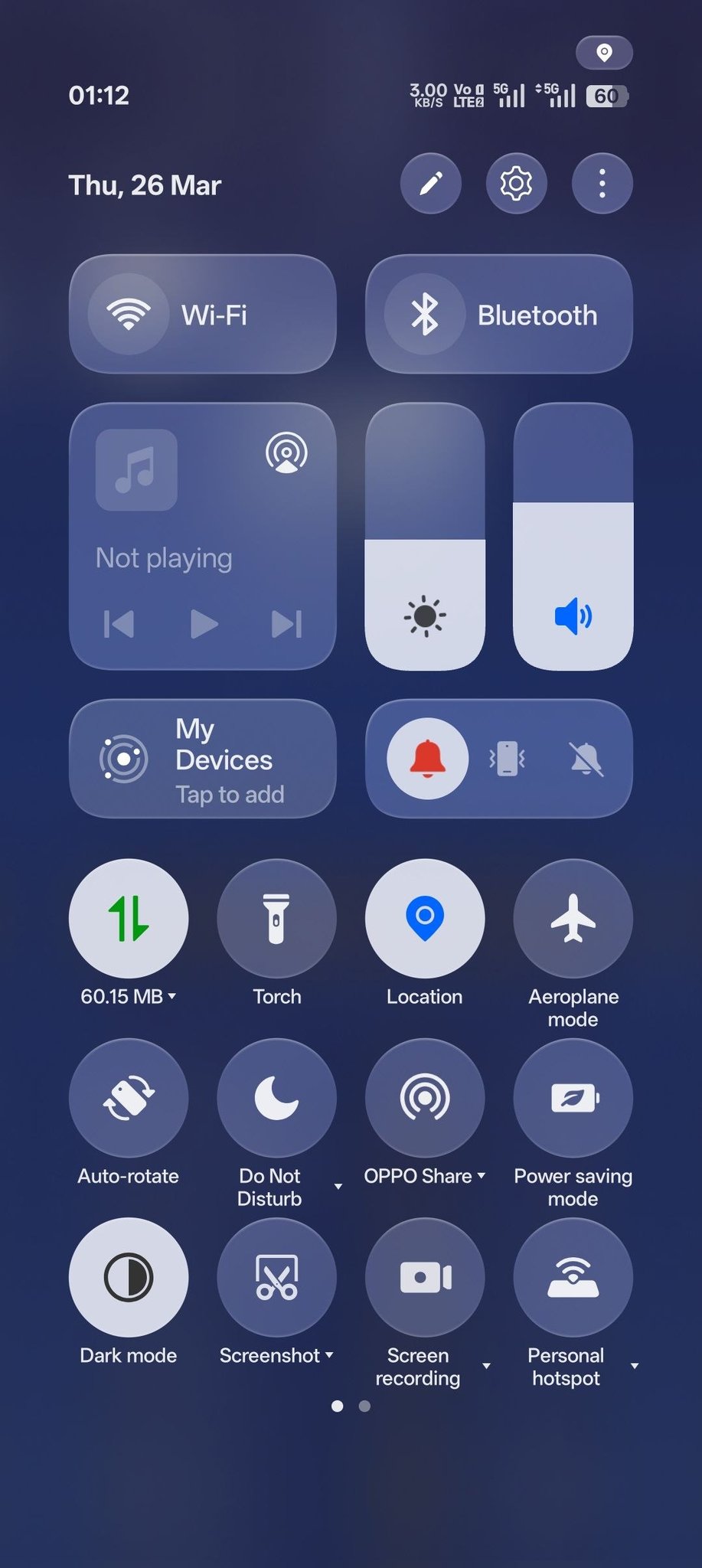Screen dimensions: 702x1568
Task: Open My Devices tap to add card
Action: pyautogui.click(x=203, y=759)
